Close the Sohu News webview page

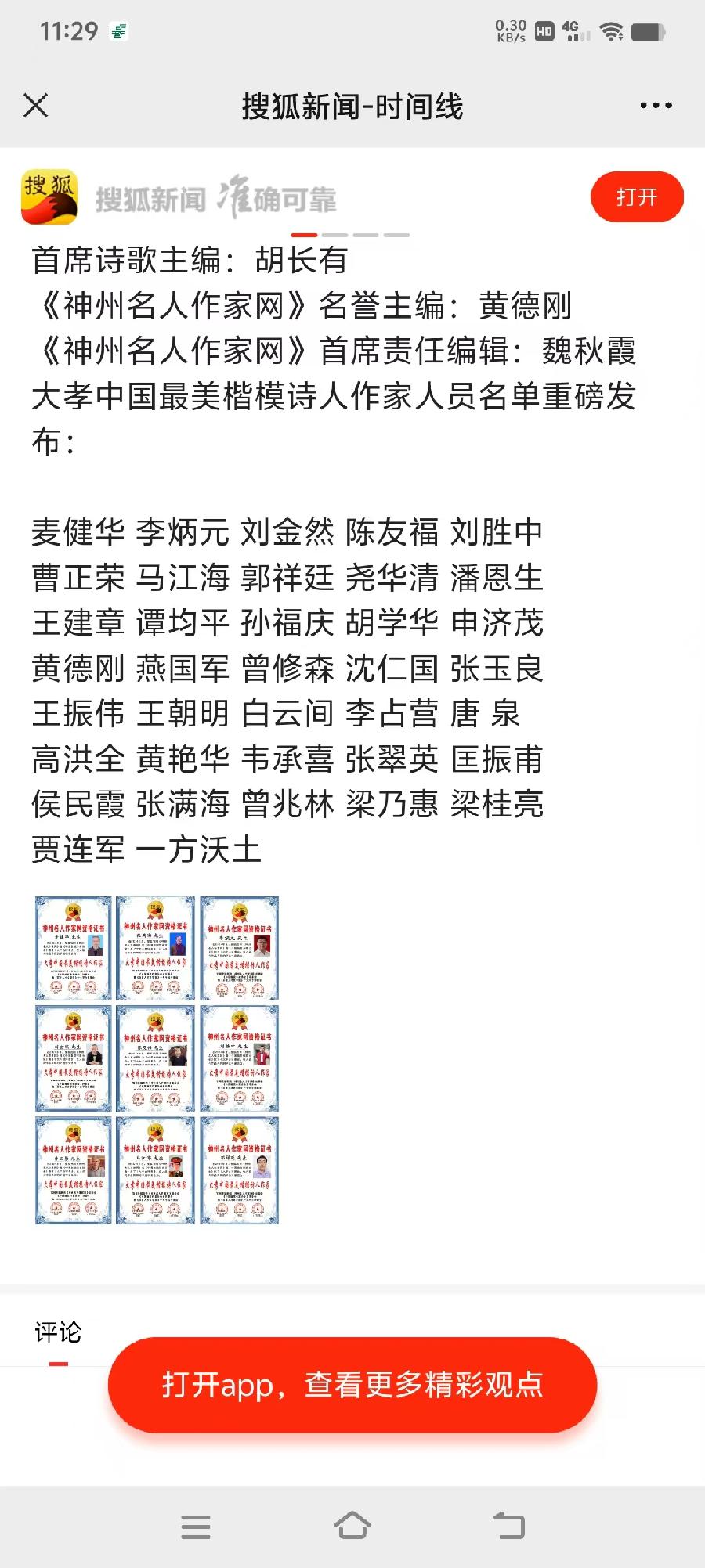point(36,106)
